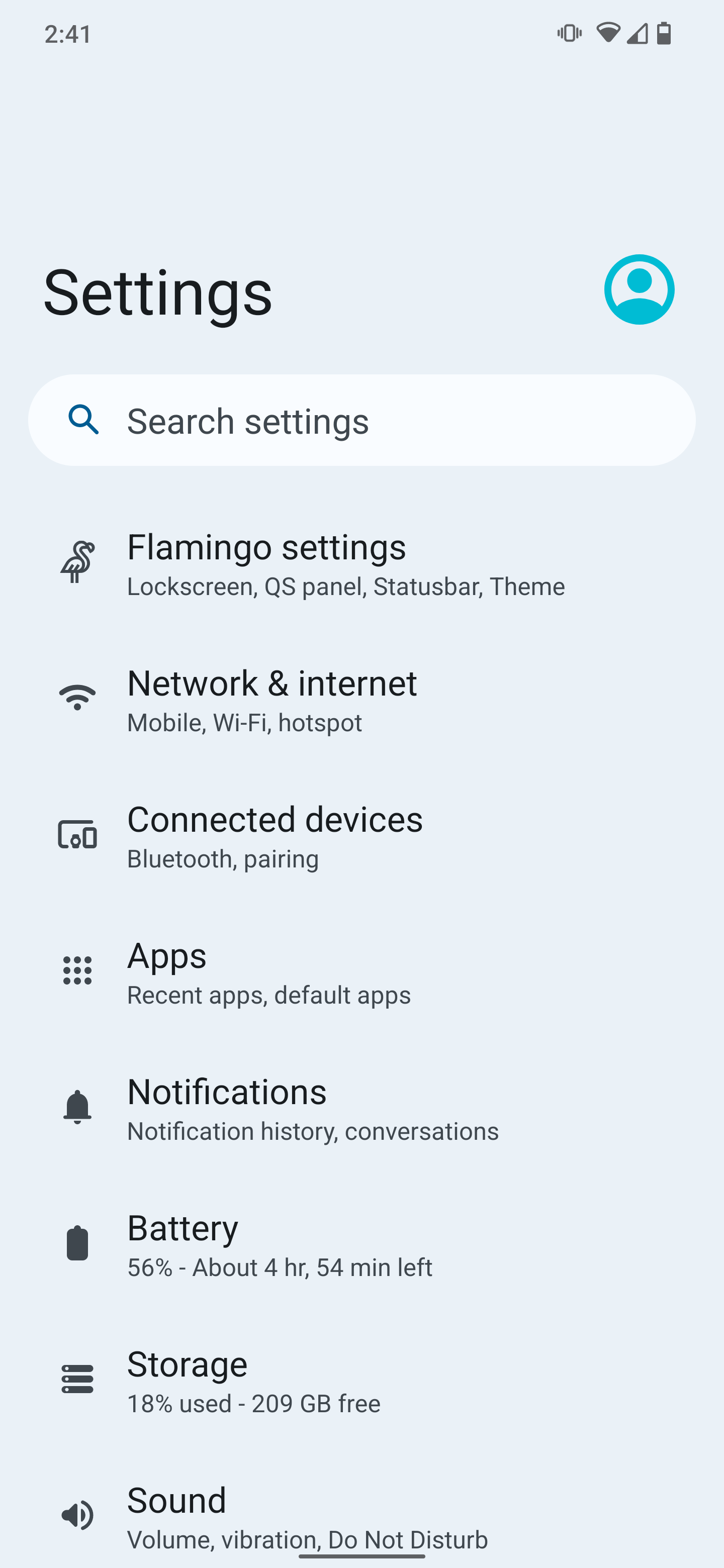Open Connected devices settings
This screenshot has width=724, height=1568.
coord(274,835)
